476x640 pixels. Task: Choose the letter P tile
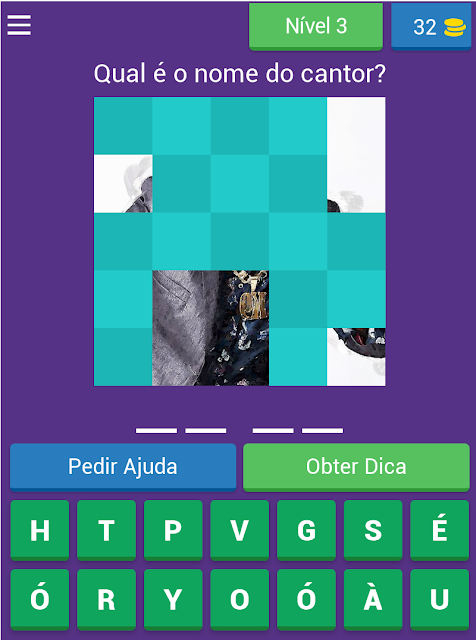pyautogui.click(x=173, y=530)
